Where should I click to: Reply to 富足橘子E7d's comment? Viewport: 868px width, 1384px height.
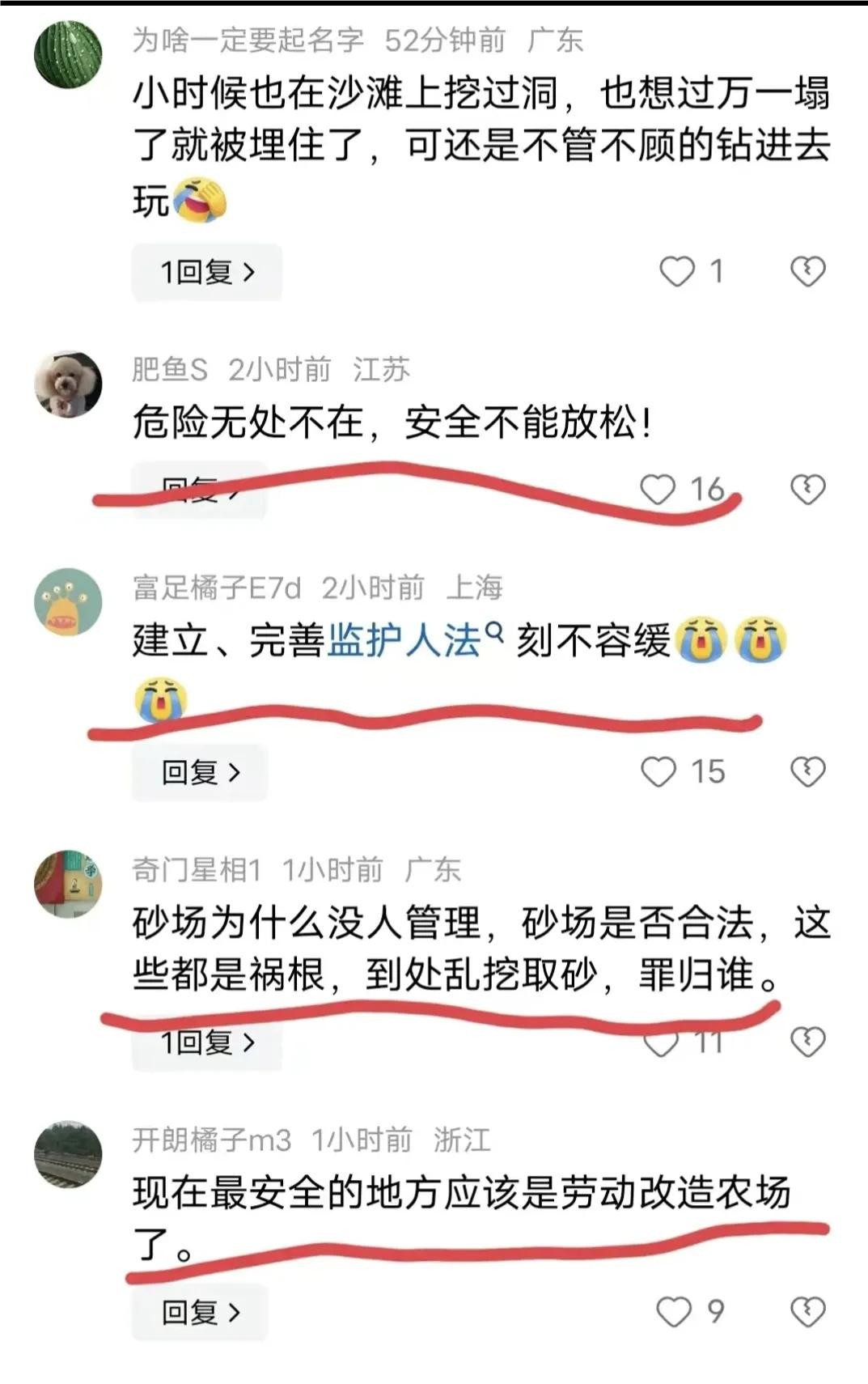pyautogui.click(x=200, y=772)
